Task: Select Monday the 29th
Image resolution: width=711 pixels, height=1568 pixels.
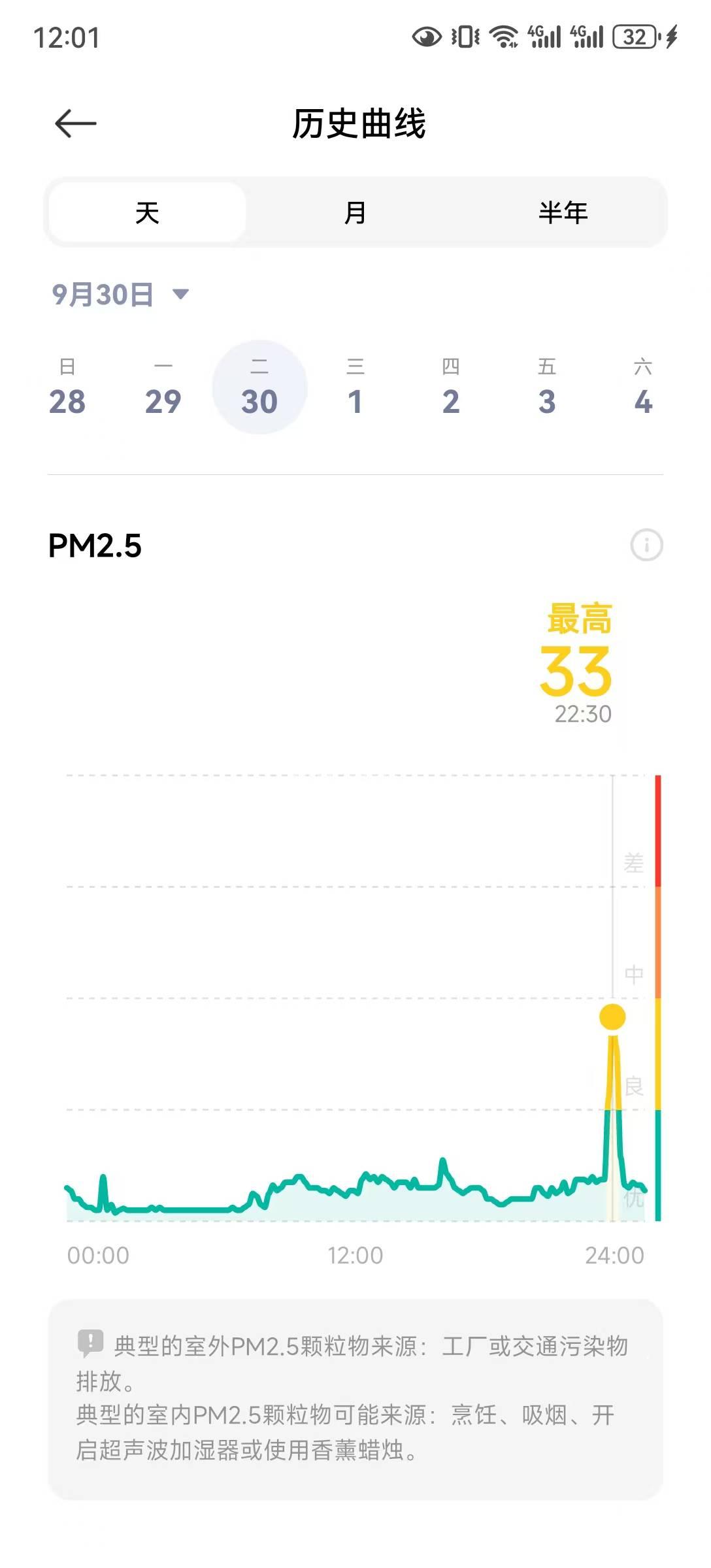Action: click(x=163, y=388)
